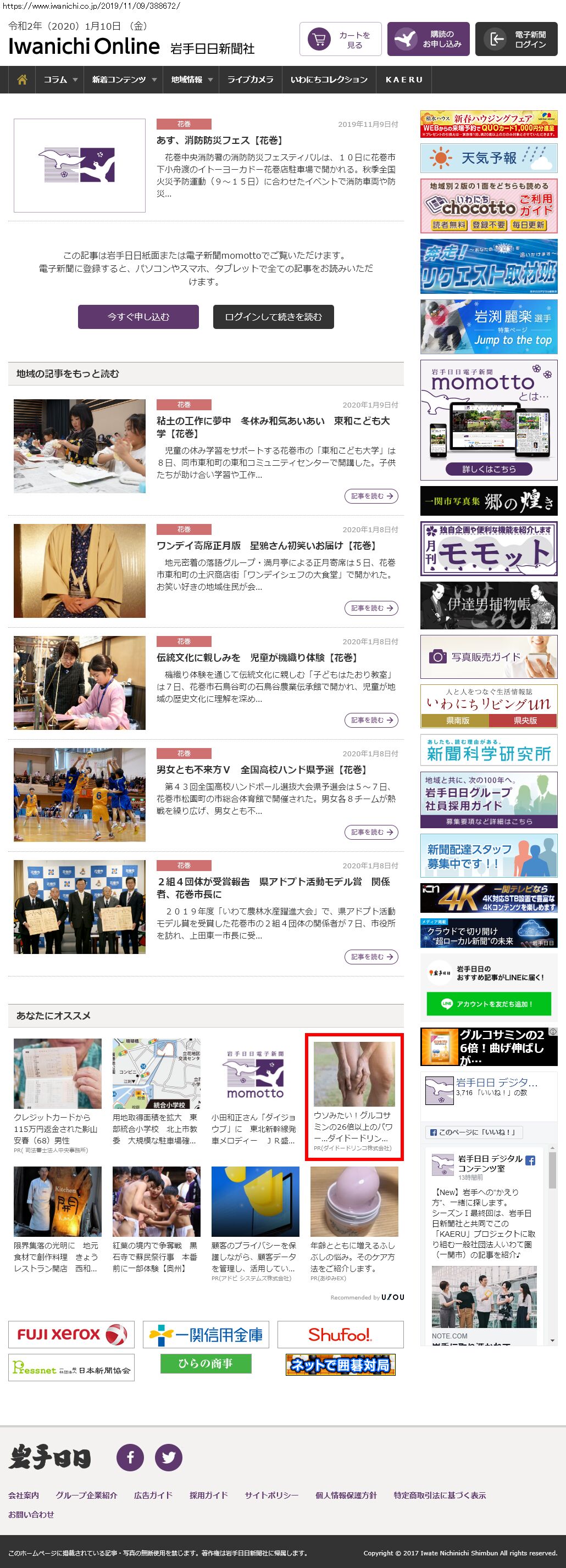
Task: Open いわにちコレクション section
Action: 329,80
